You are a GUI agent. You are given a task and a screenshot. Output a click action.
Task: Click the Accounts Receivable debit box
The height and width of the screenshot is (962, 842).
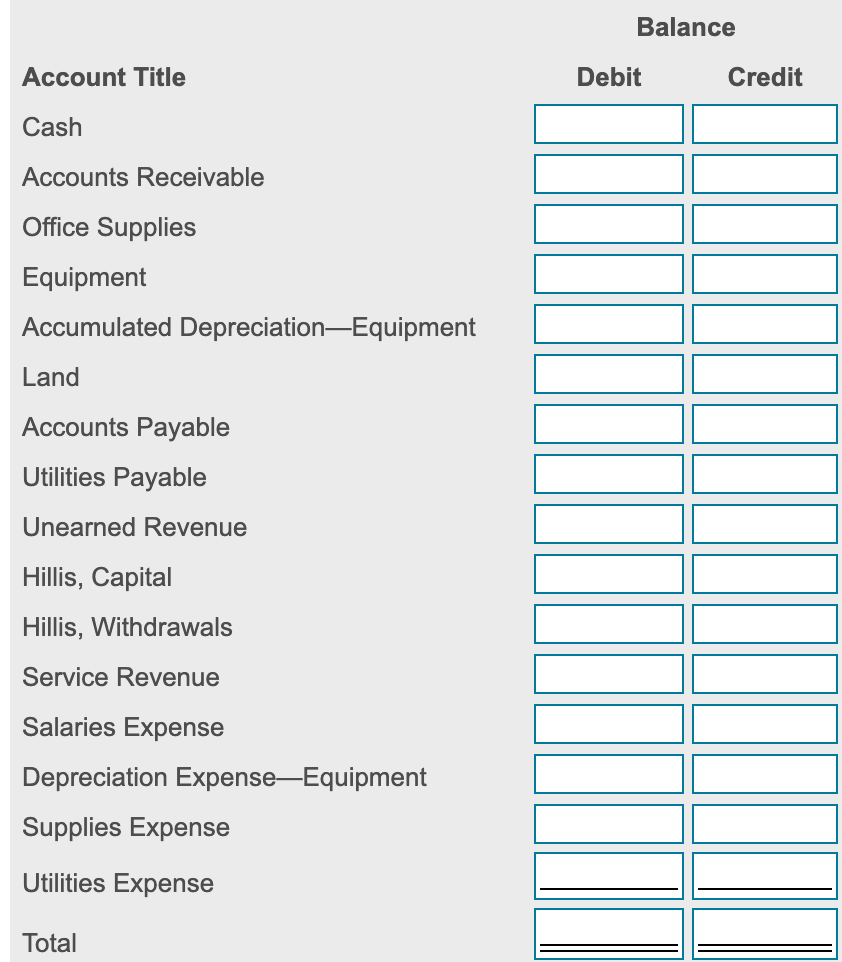[608, 174]
